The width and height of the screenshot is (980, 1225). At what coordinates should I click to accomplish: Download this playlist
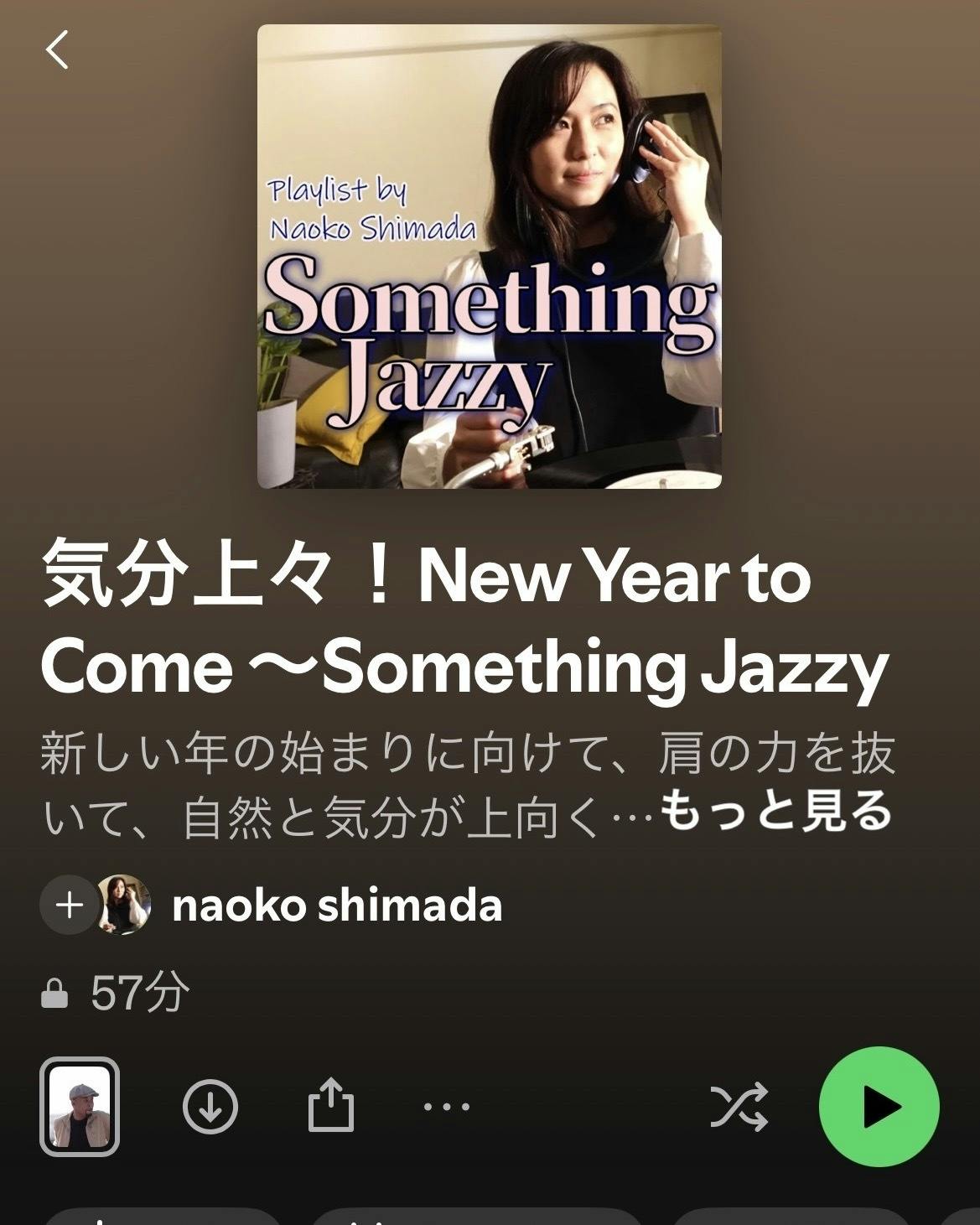pos(210,1107)
